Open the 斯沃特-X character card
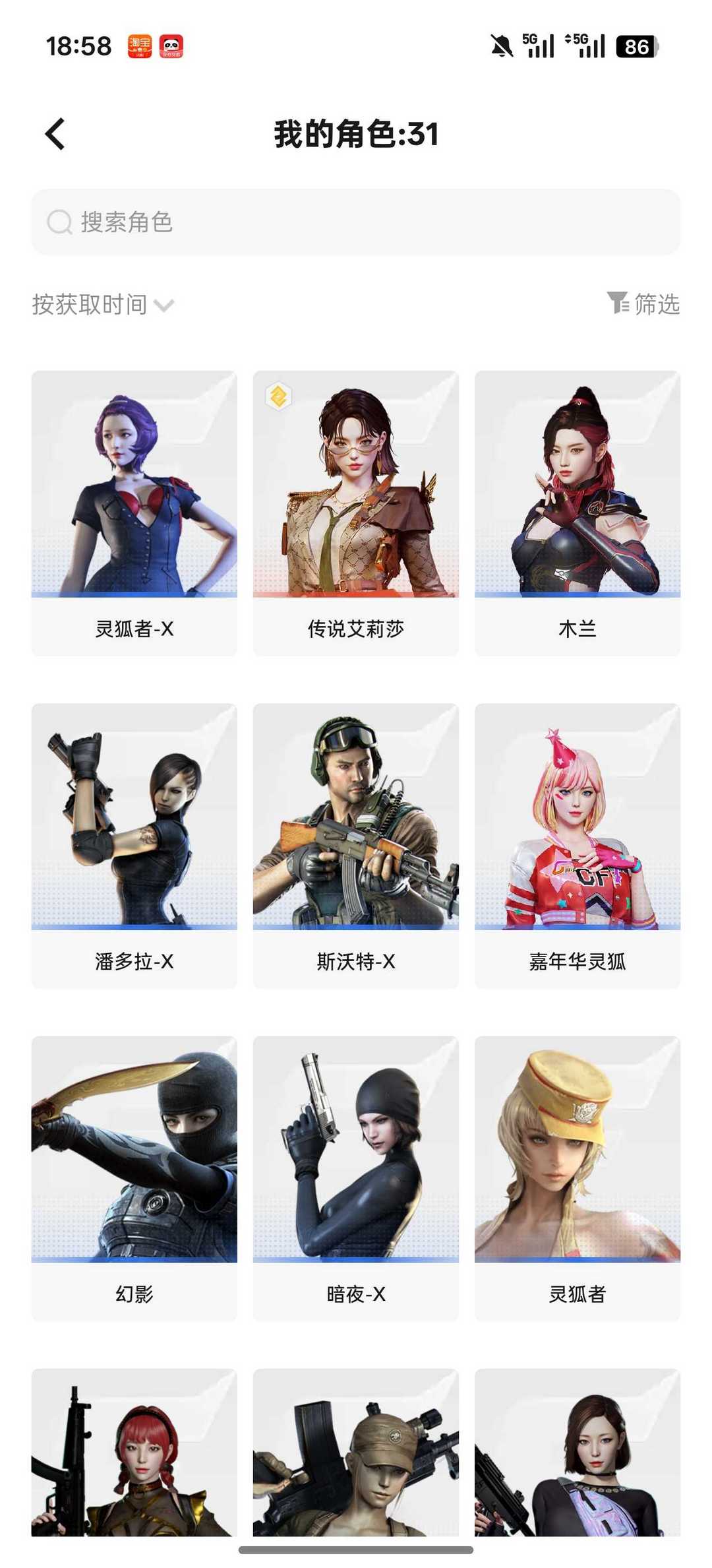 tap(356, 841)
